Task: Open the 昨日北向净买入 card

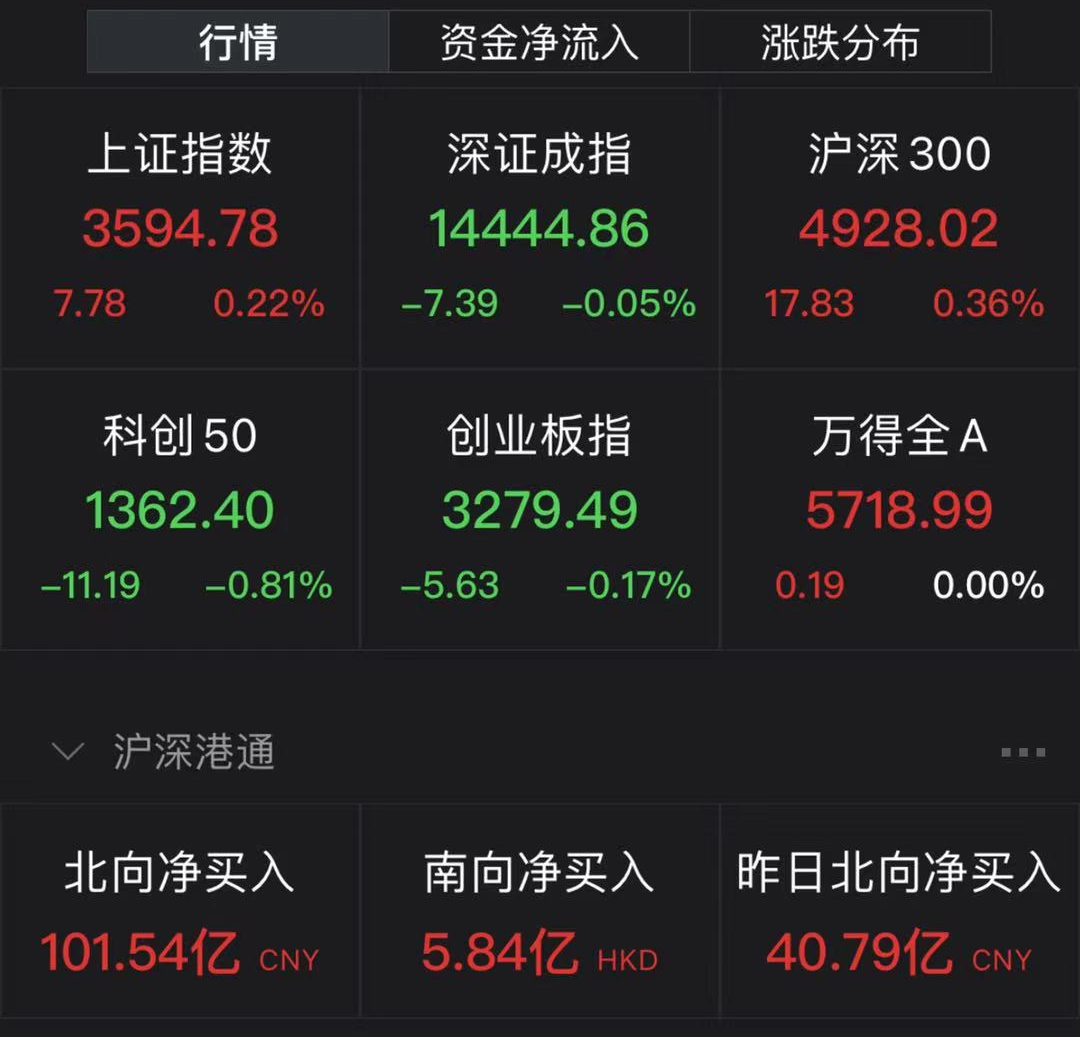Action: click(899, 912)
